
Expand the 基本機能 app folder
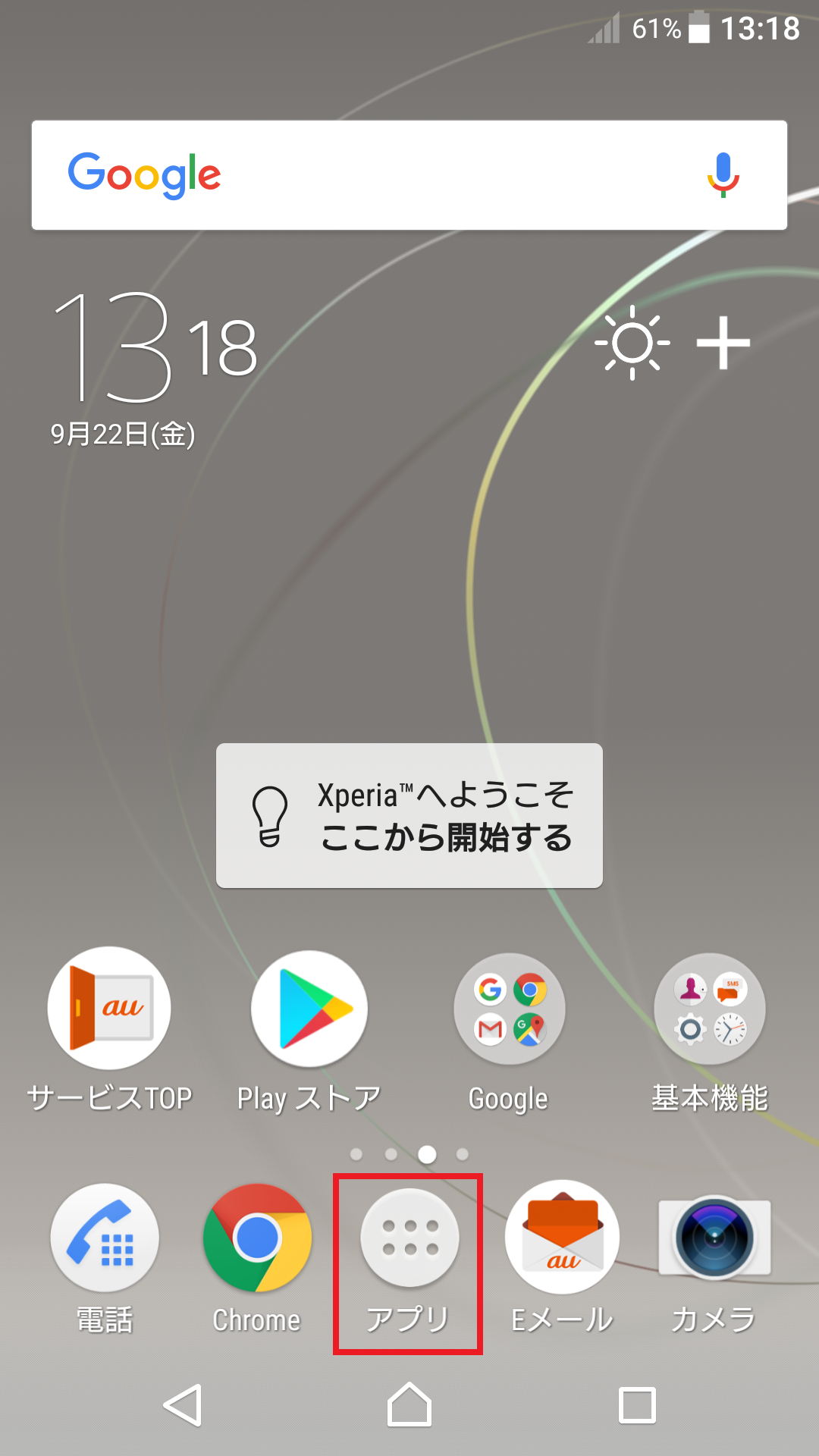pyautogui.click(x=710, y=1009)
